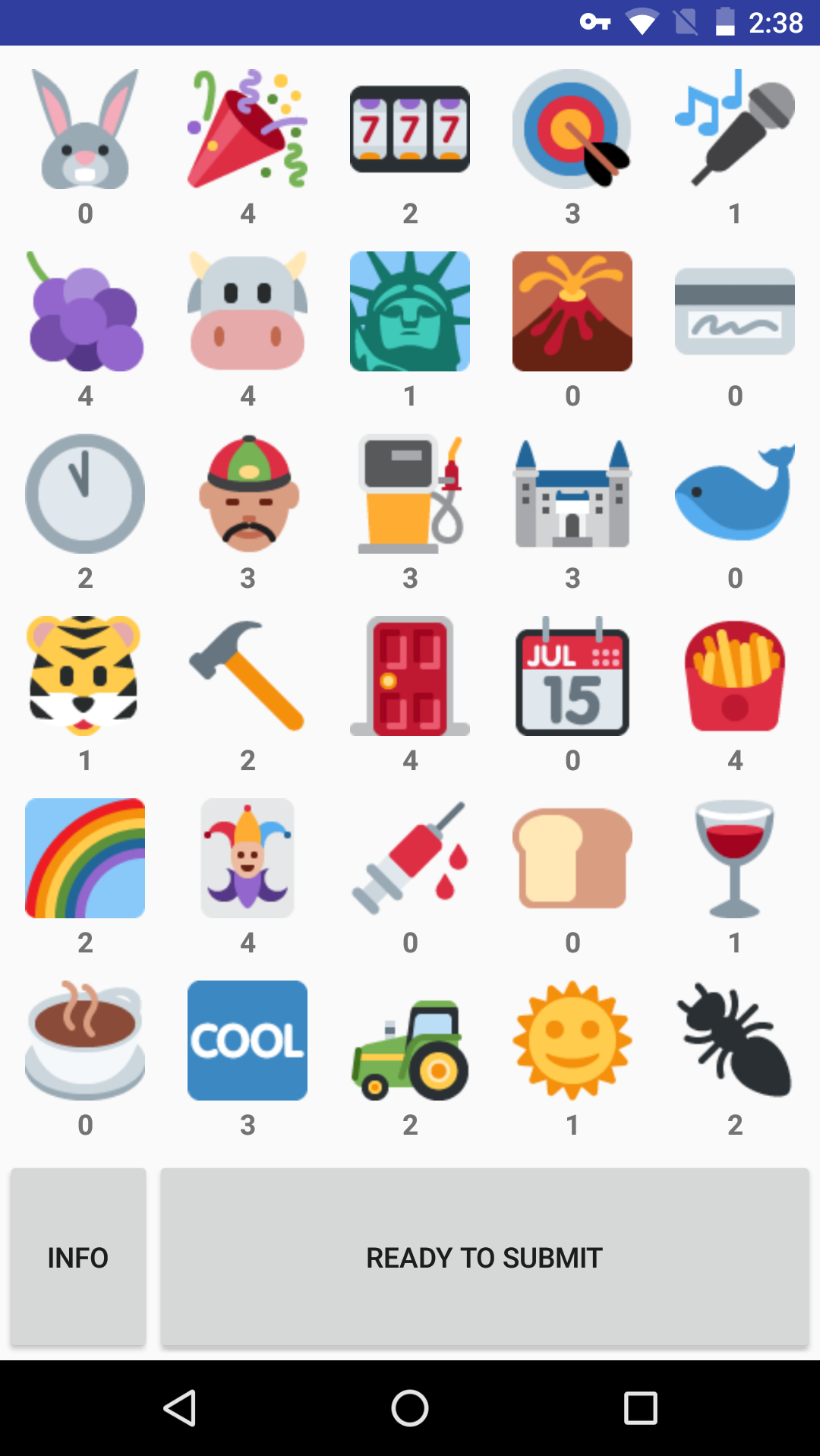Tap the erupting volcano emoji
The height and width of the screenshot is (1456, 823).
572,311
